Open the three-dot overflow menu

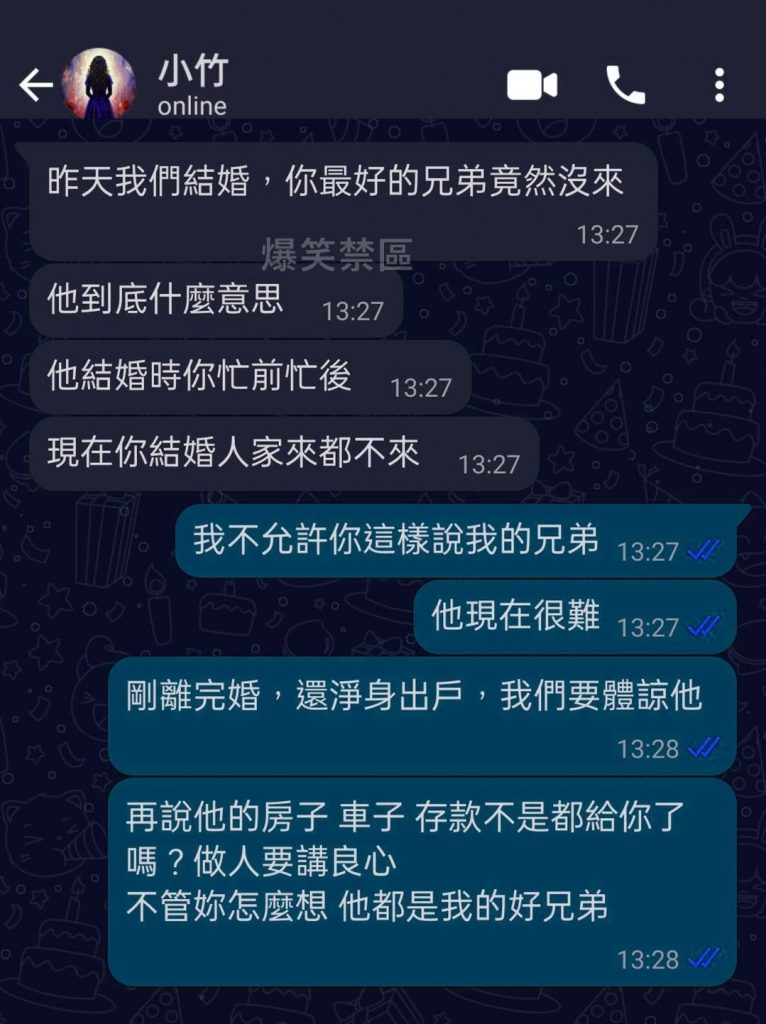(719, 85)
